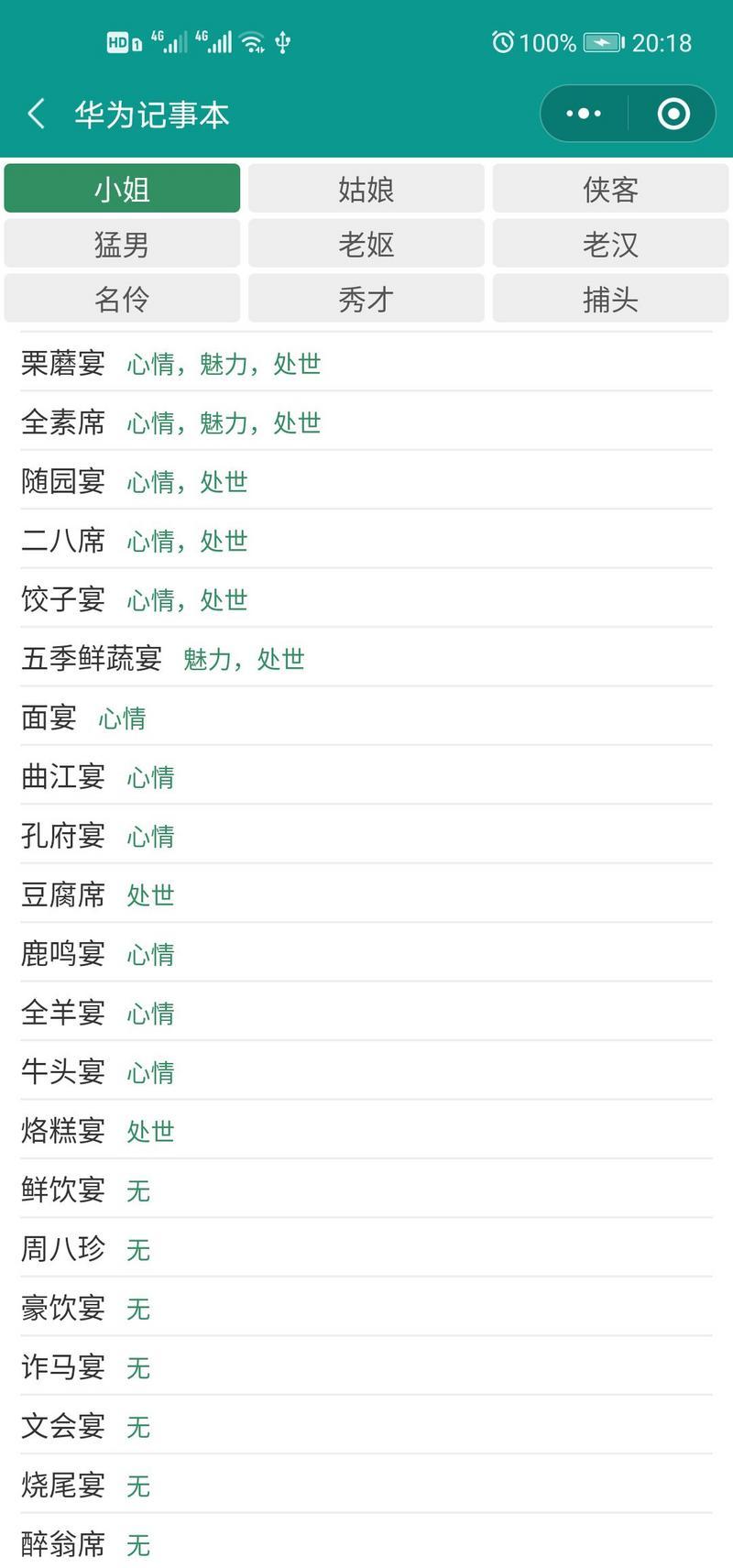Tap the battery indicator in the status bar
Viewport: 733px width, 1568px height.
(x=606, y=41)
